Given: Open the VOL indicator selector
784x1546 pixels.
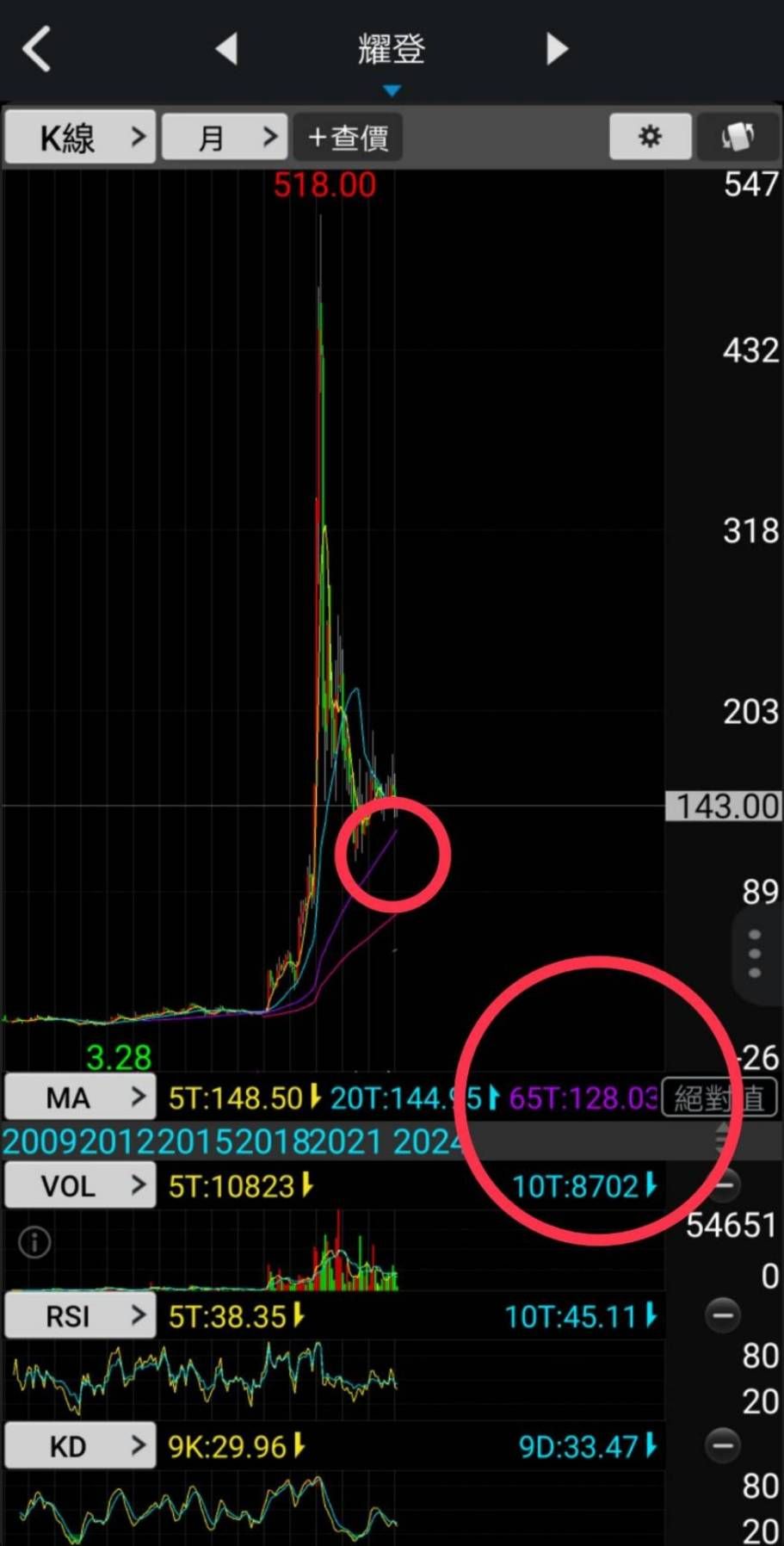Looking at the screenshot, I should (80, 1185).
